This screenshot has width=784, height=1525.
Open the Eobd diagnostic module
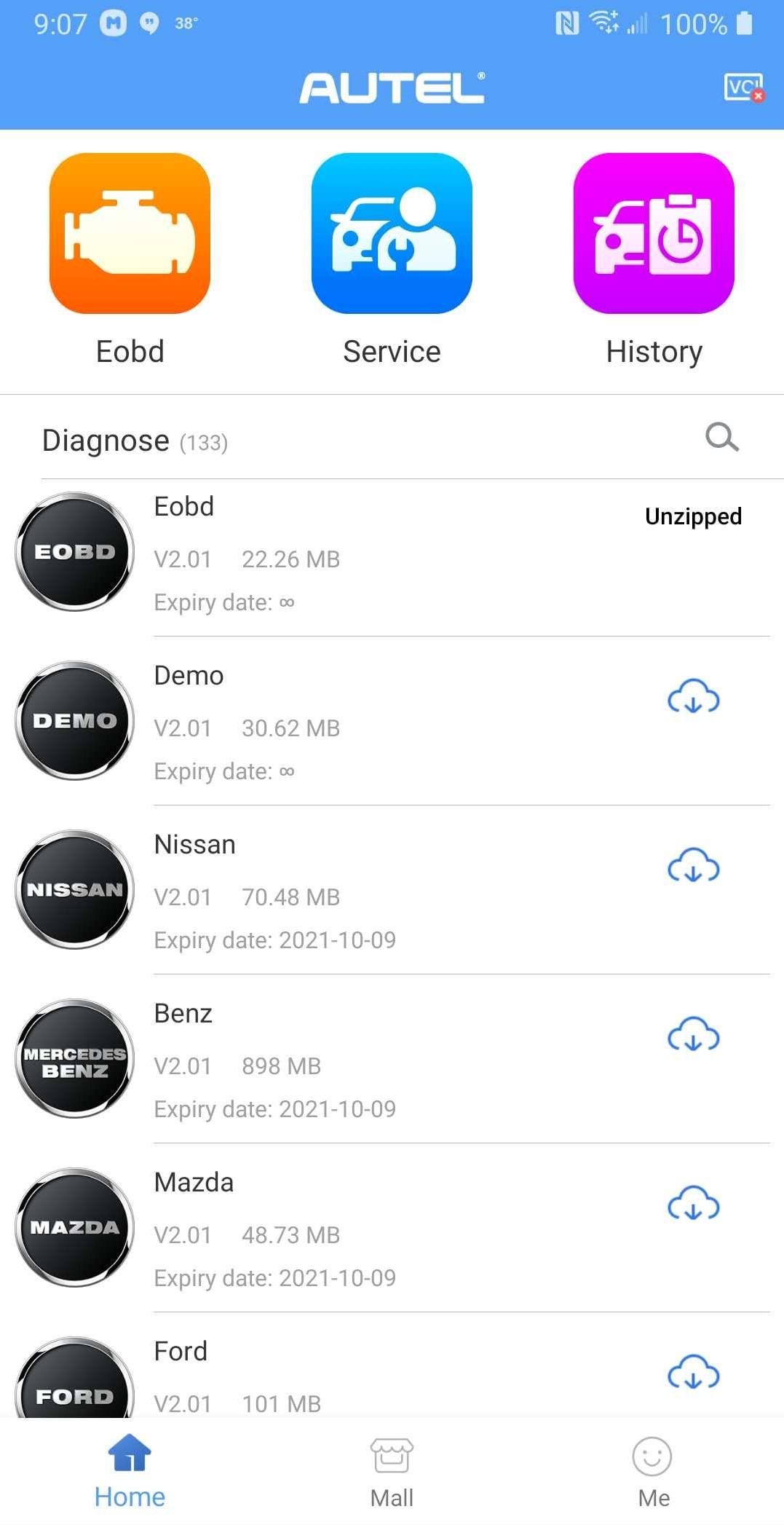(x=130, y=232)
